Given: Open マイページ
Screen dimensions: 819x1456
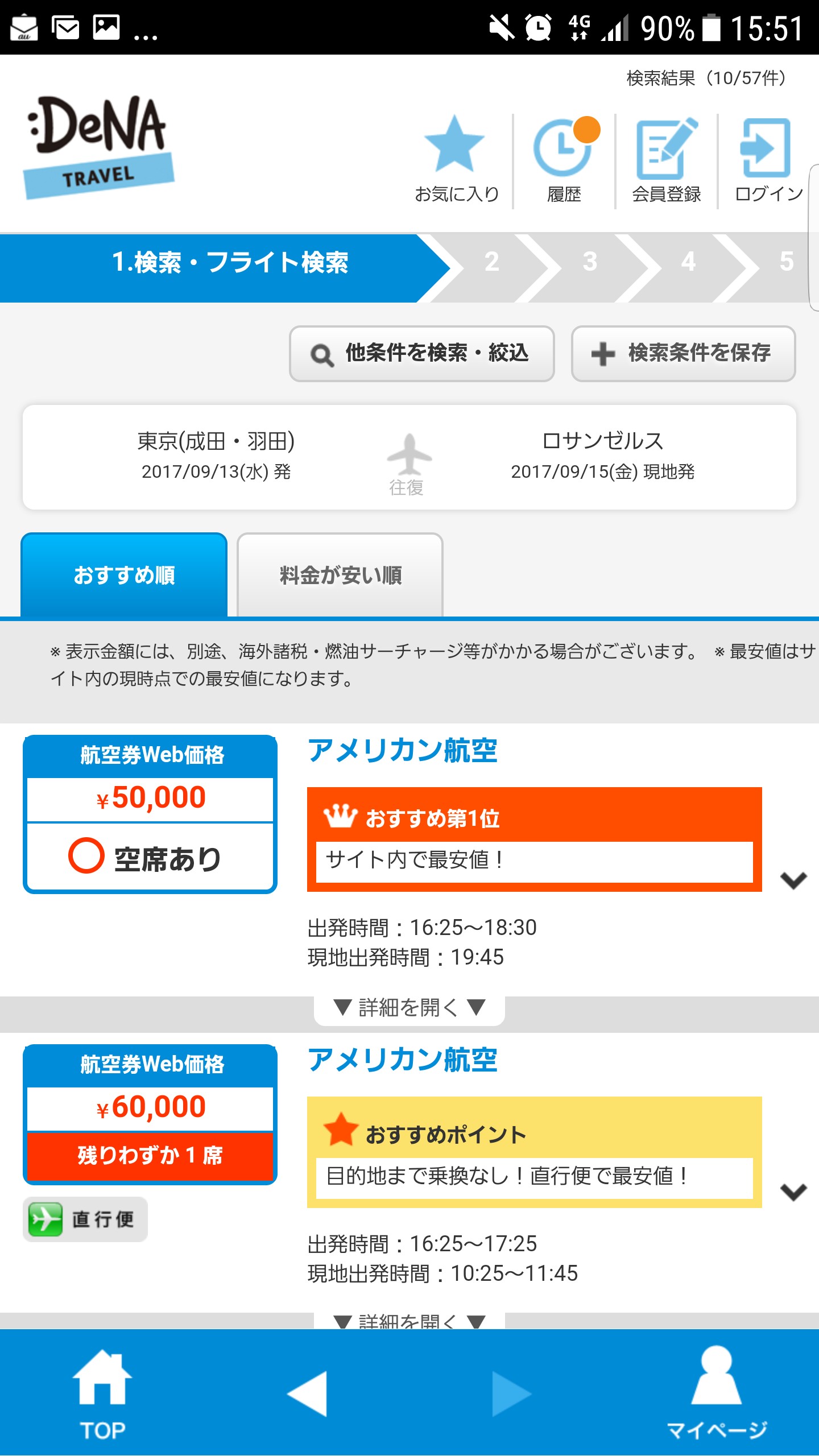Looking at the screenshot, I should (x=716, y=1393).
